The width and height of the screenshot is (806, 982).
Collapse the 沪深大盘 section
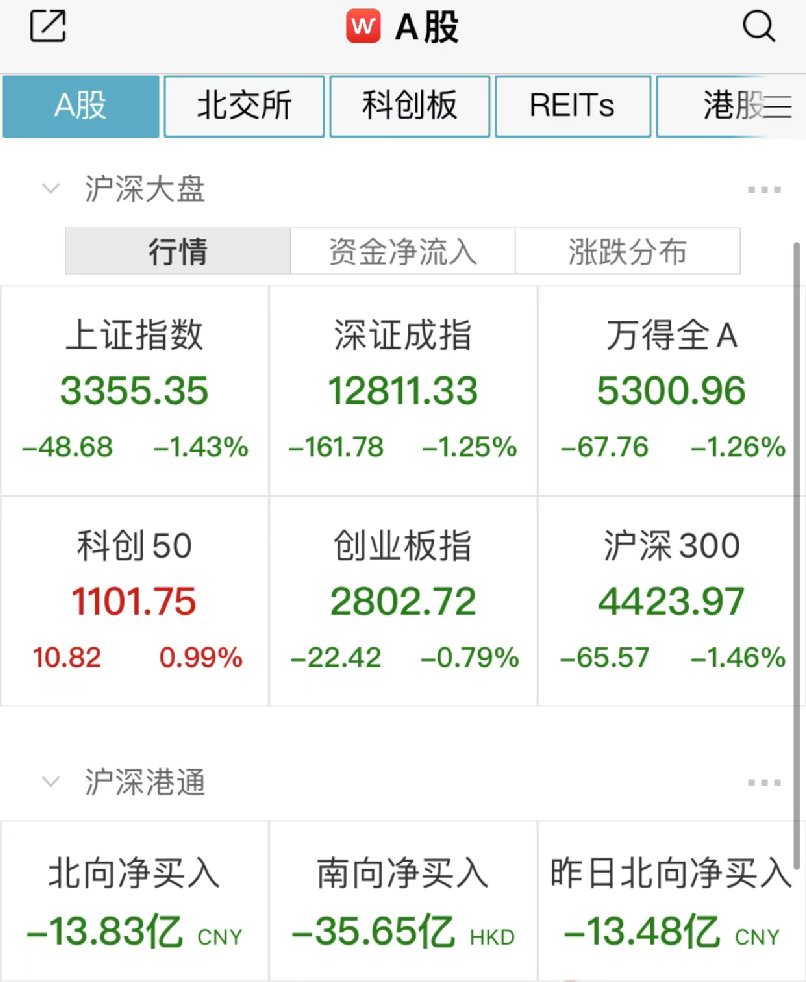(49, 188)
